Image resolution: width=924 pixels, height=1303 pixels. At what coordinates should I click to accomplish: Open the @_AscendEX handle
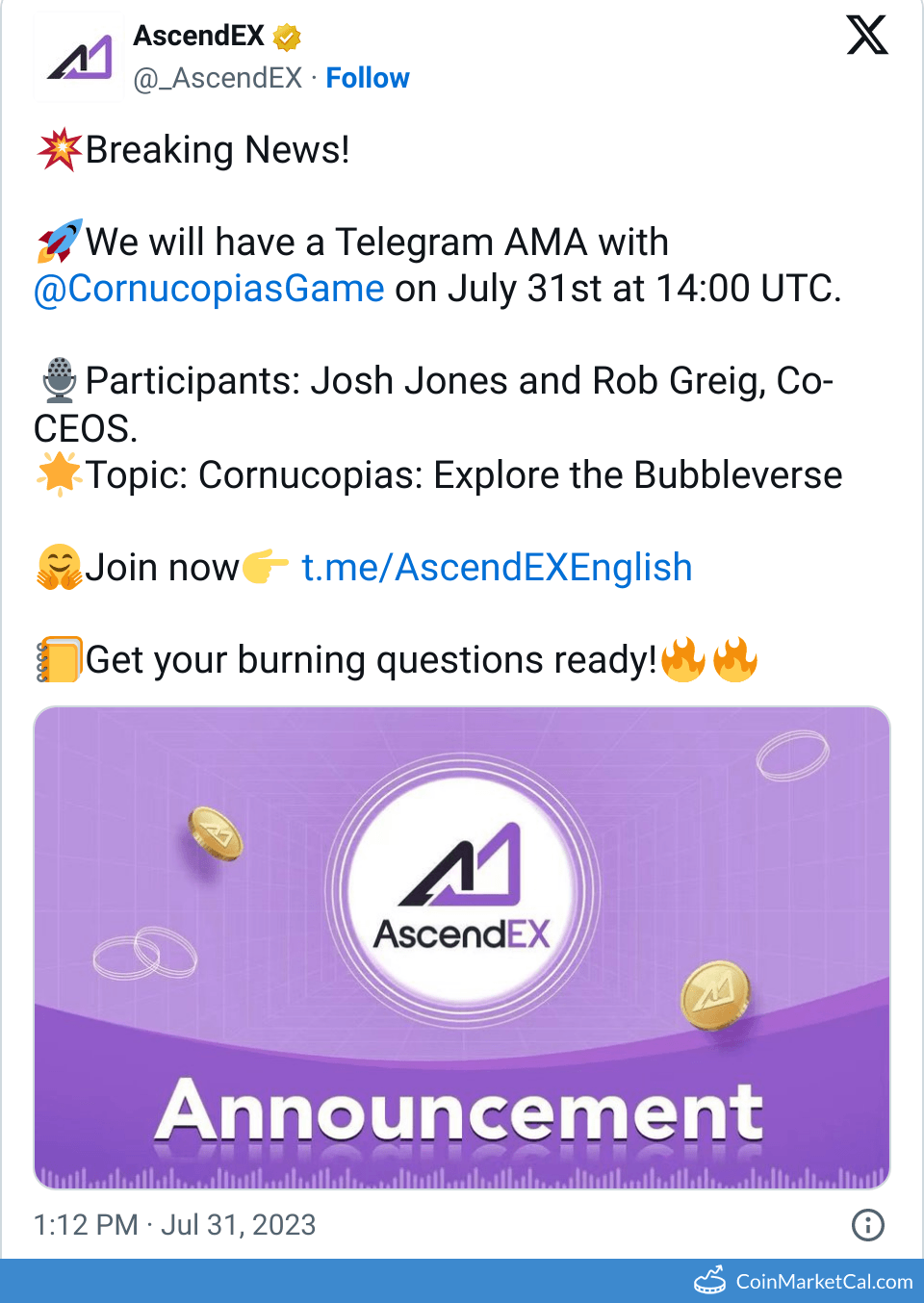click(x=218, y=78)
